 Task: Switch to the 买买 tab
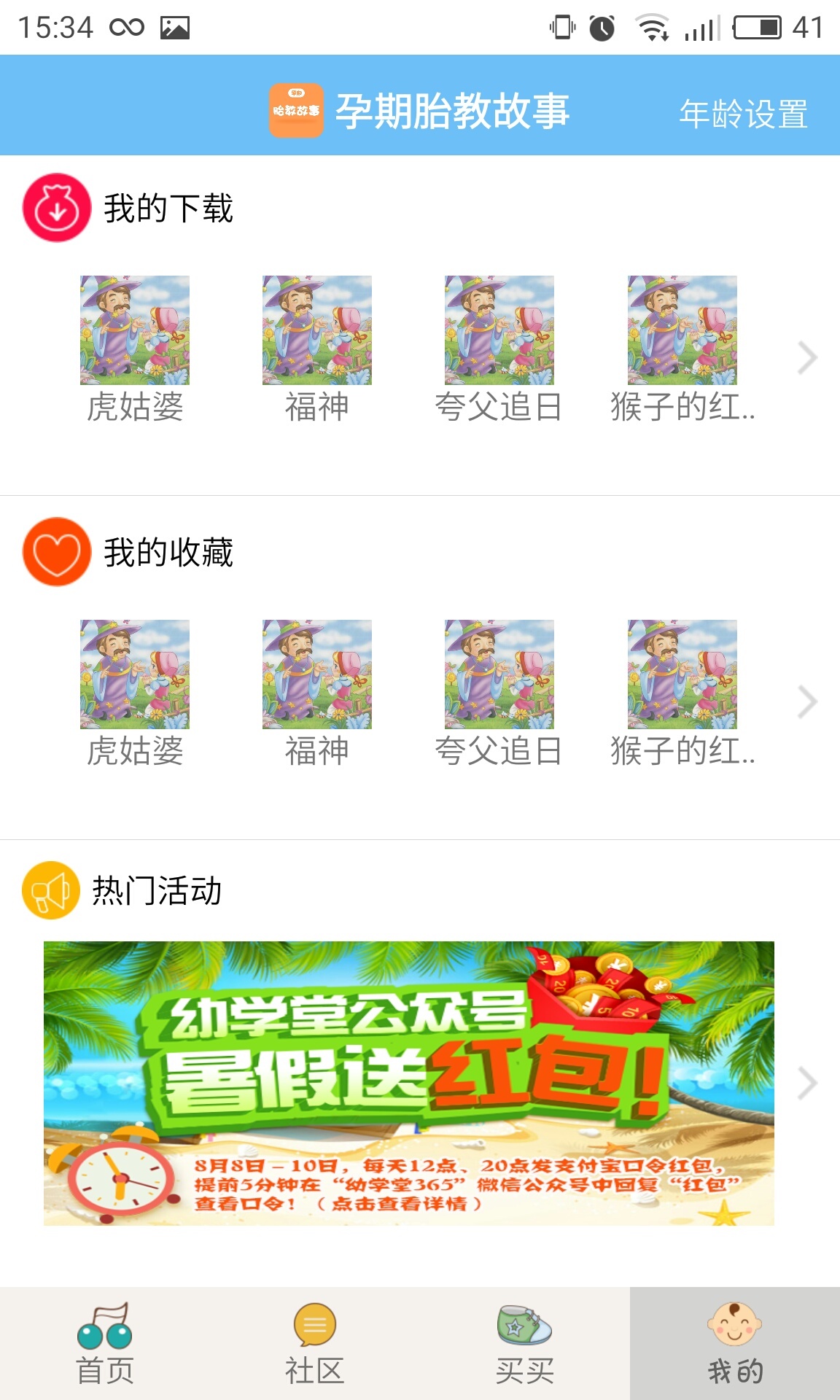pos(524,1344)
